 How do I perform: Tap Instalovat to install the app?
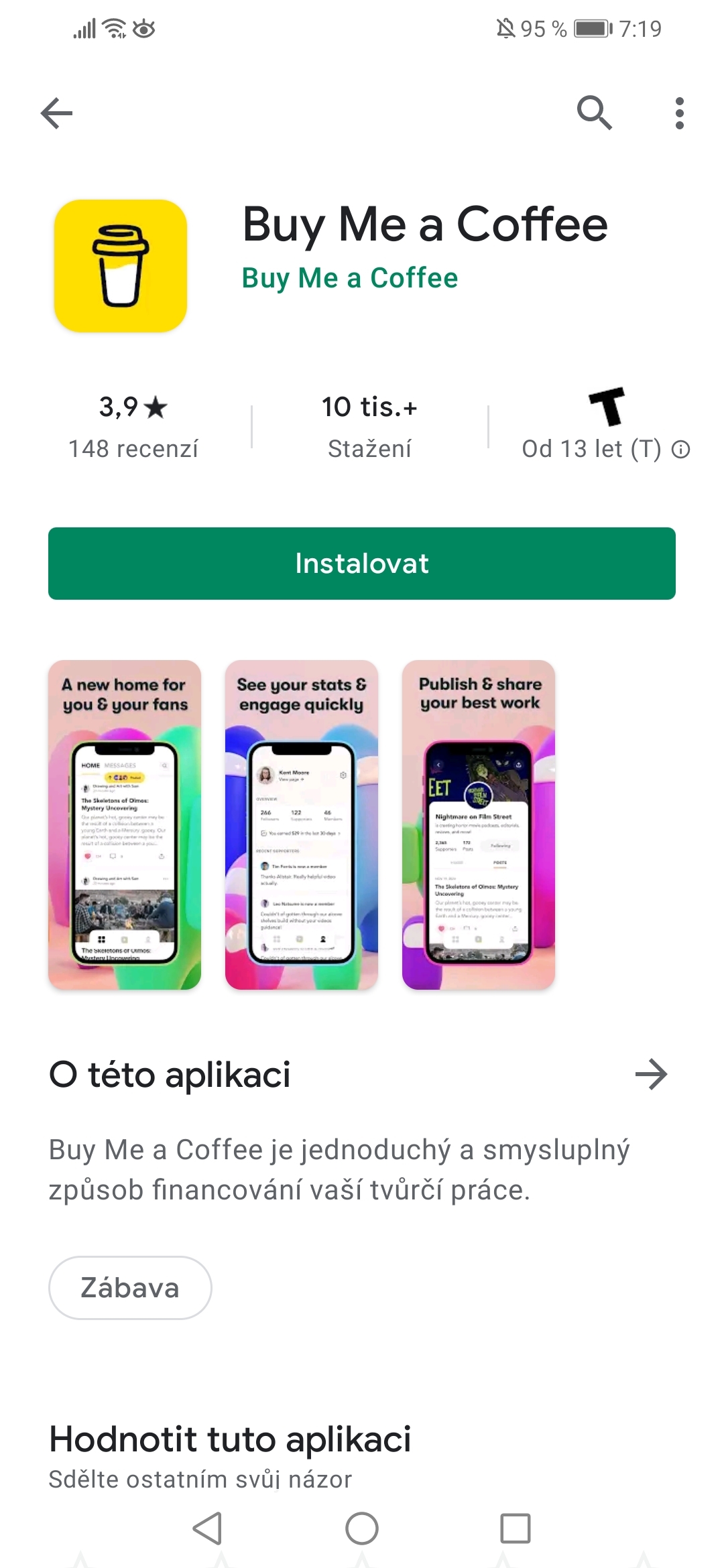pyautogui.click(x=362, y=564)
